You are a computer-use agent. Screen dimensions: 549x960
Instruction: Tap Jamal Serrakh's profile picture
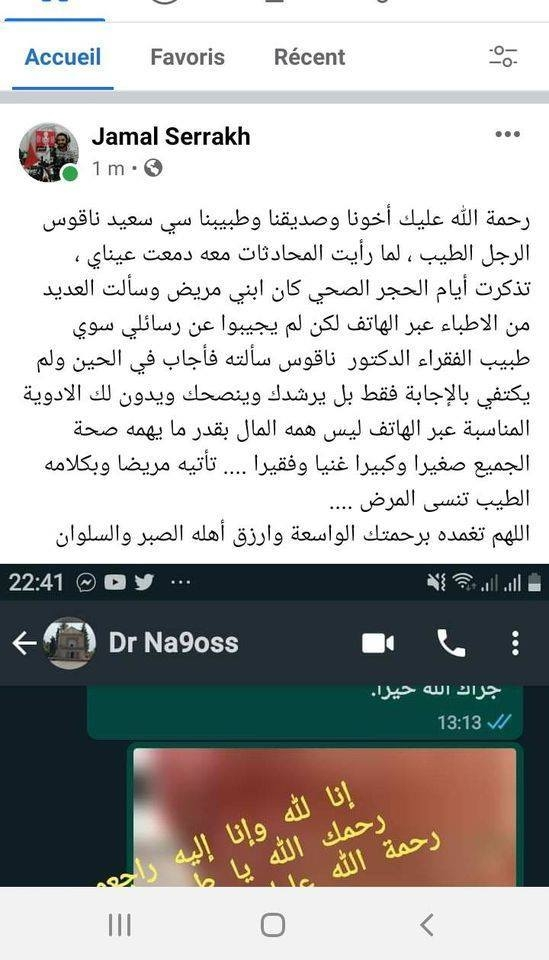coord(48,152)
